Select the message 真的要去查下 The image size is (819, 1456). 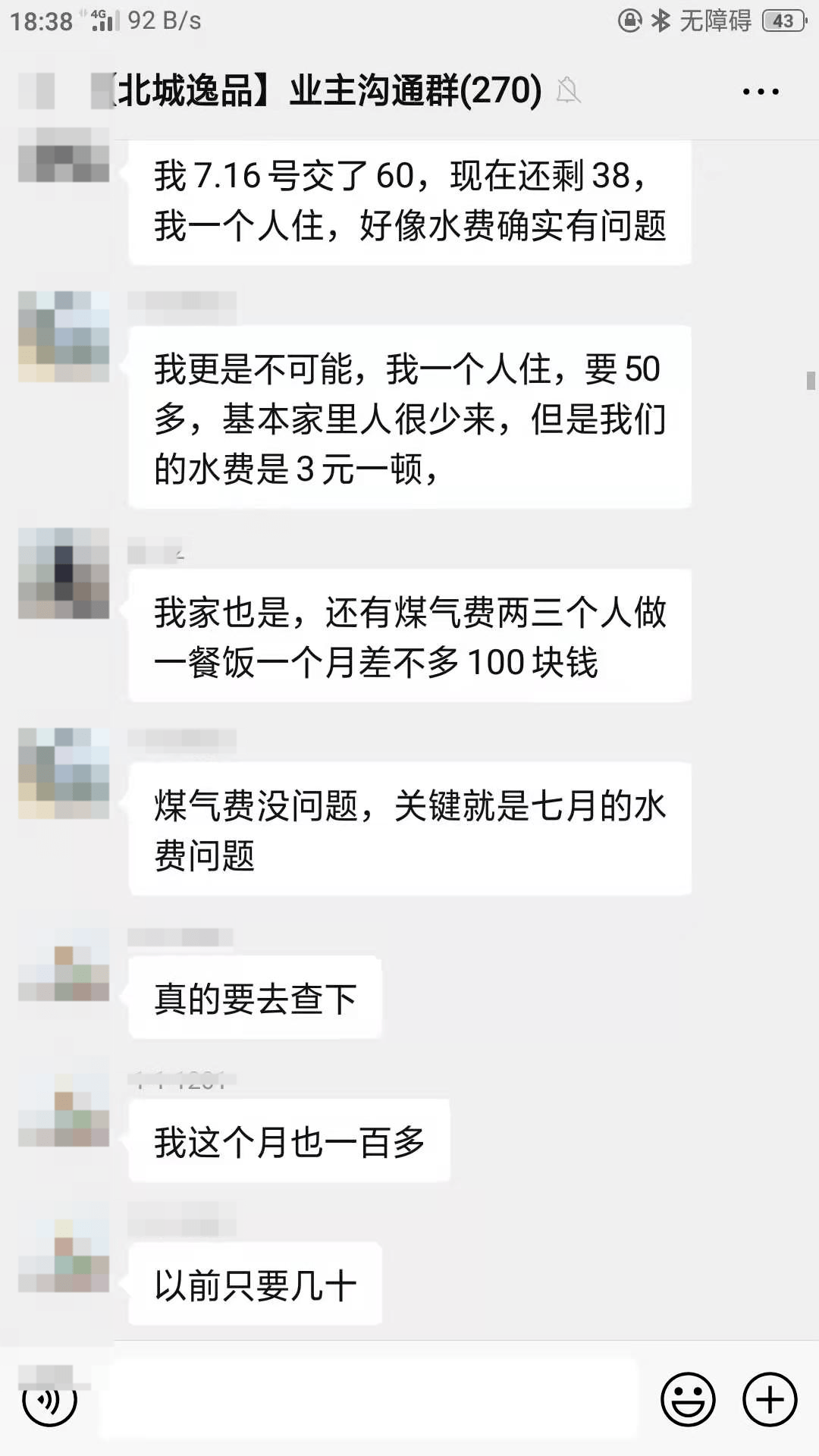(256, 997)
